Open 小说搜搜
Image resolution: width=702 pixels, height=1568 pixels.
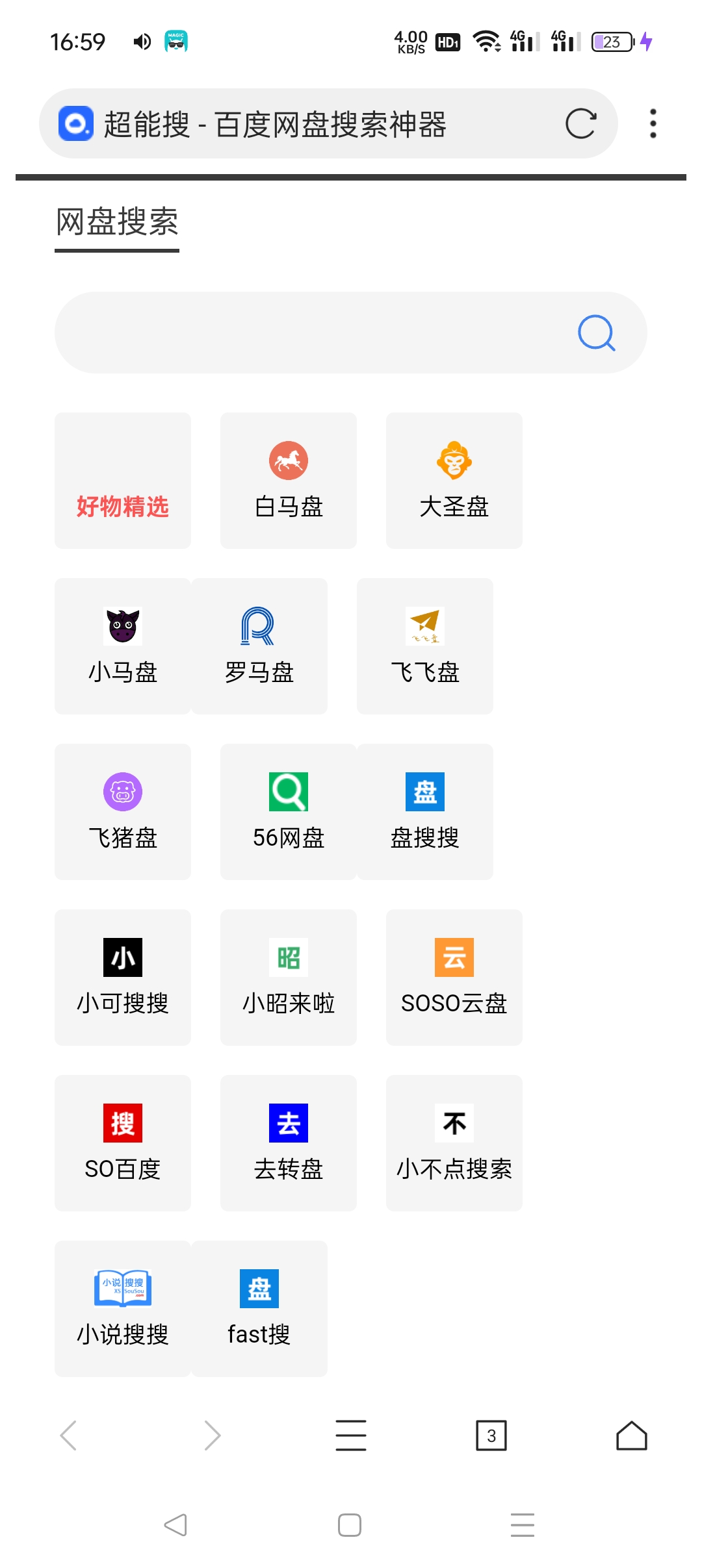(123, 1309)
